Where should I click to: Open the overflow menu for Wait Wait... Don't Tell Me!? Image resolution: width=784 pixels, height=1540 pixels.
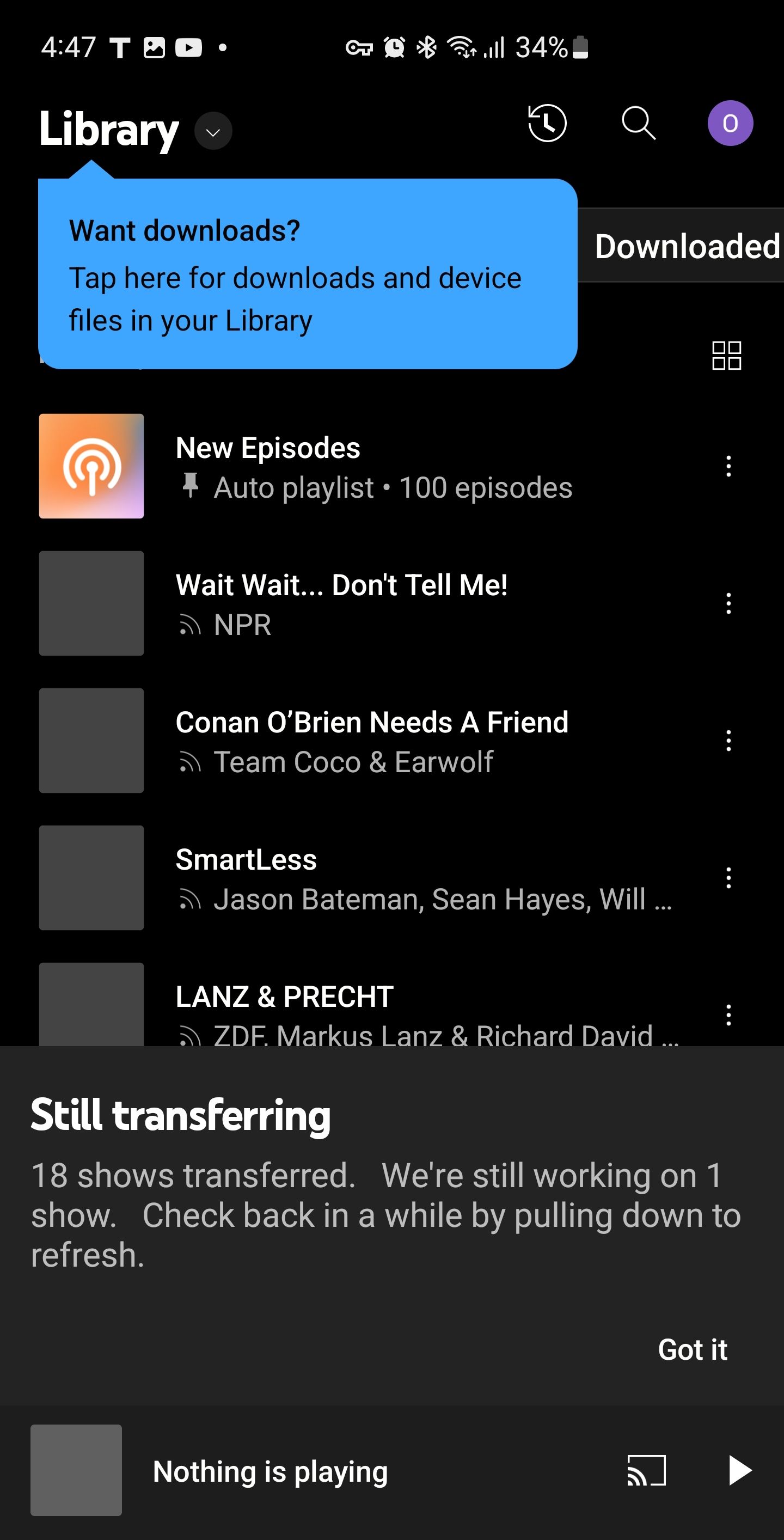728,603
